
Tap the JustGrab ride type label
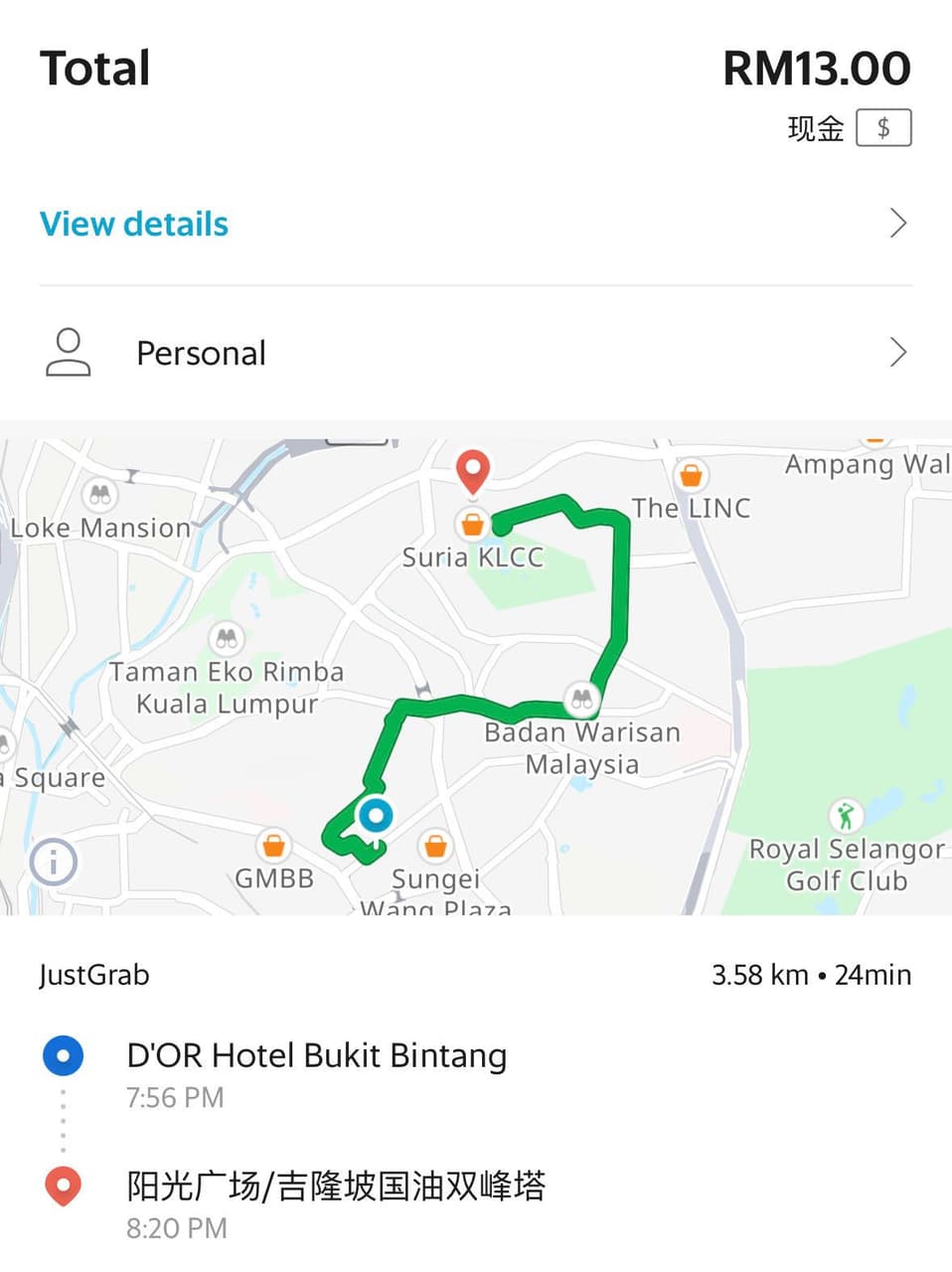coord(92,975)
